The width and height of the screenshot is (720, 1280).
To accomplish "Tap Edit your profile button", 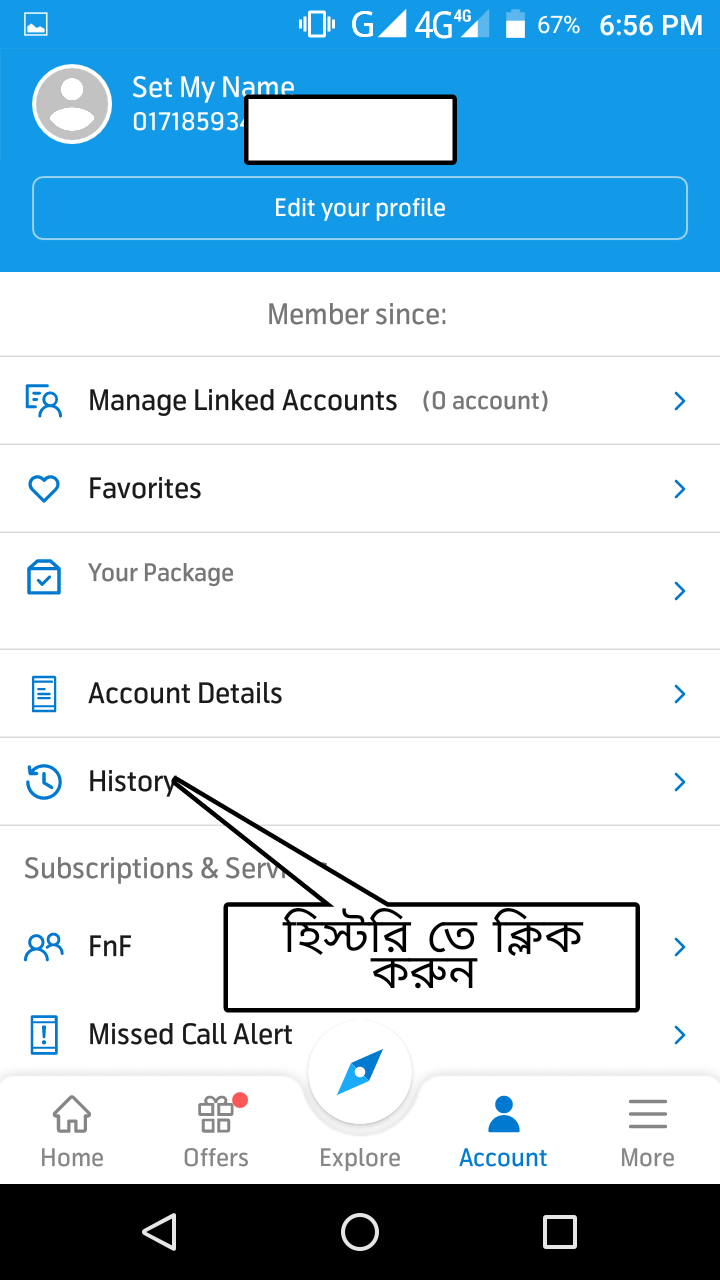I will pyautogui.click(x=360, y=208).
